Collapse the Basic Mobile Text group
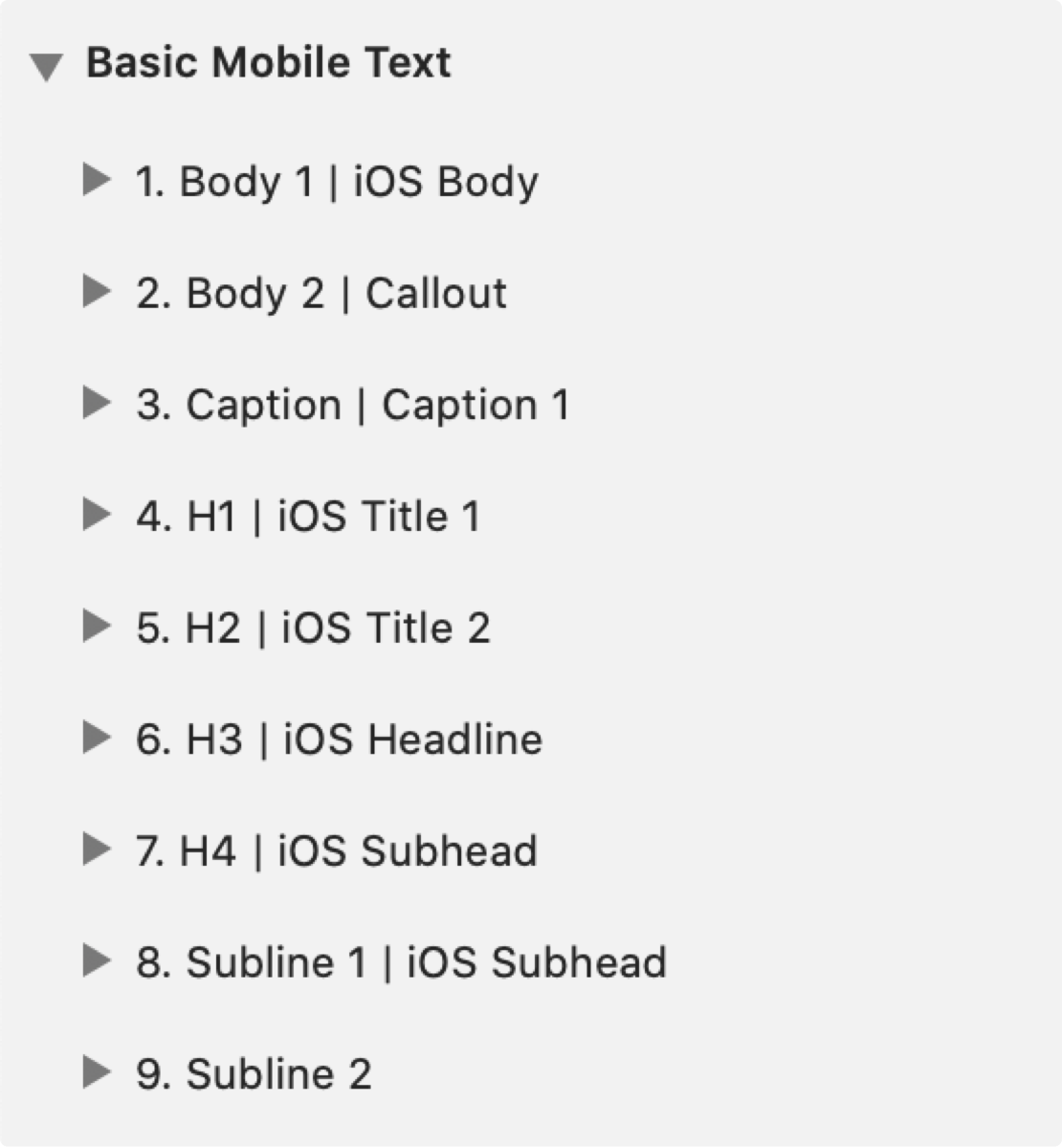Image resolution: width=1062 pixels, height=1148 pixels. [46, 68]
